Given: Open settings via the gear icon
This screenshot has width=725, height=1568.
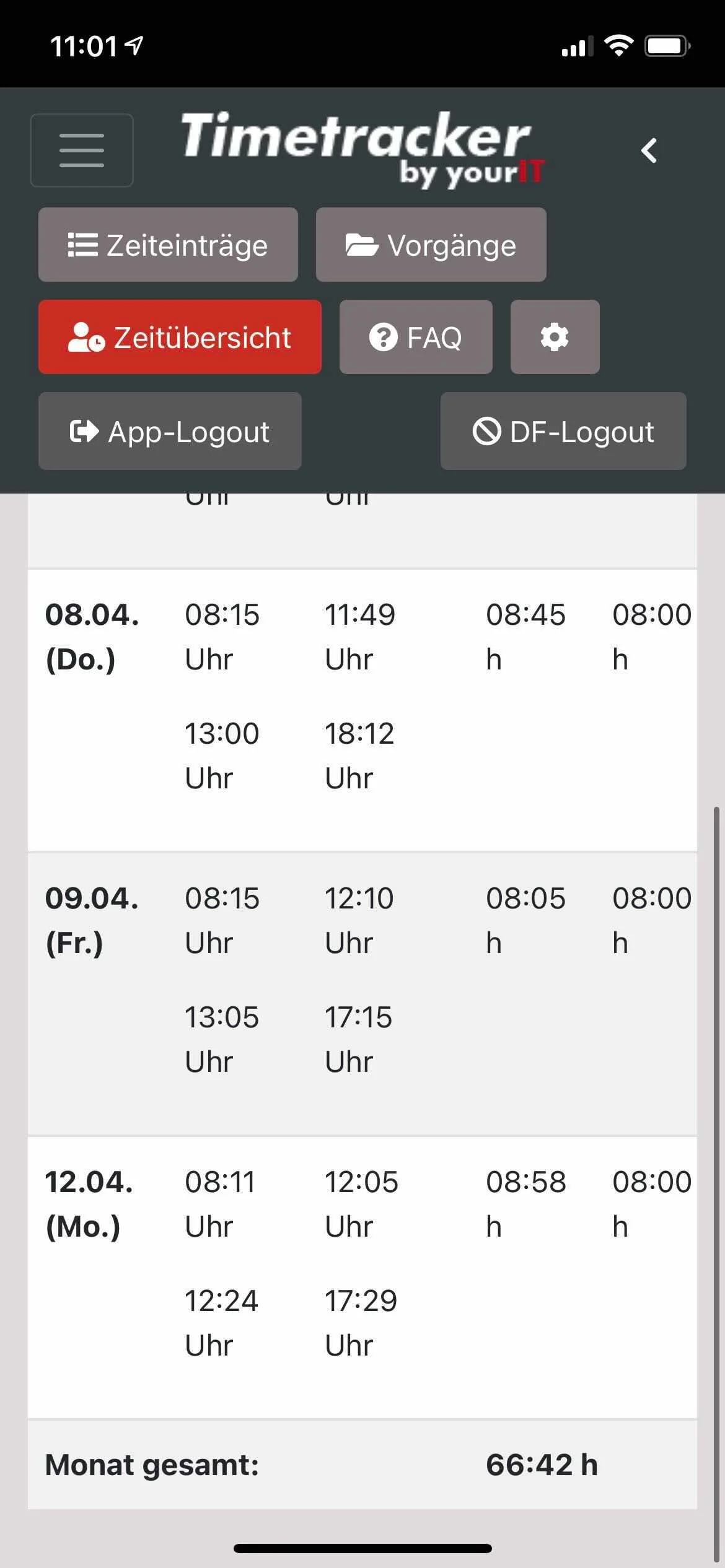Looking at the screenshot, I should click(x=555, y=337).
